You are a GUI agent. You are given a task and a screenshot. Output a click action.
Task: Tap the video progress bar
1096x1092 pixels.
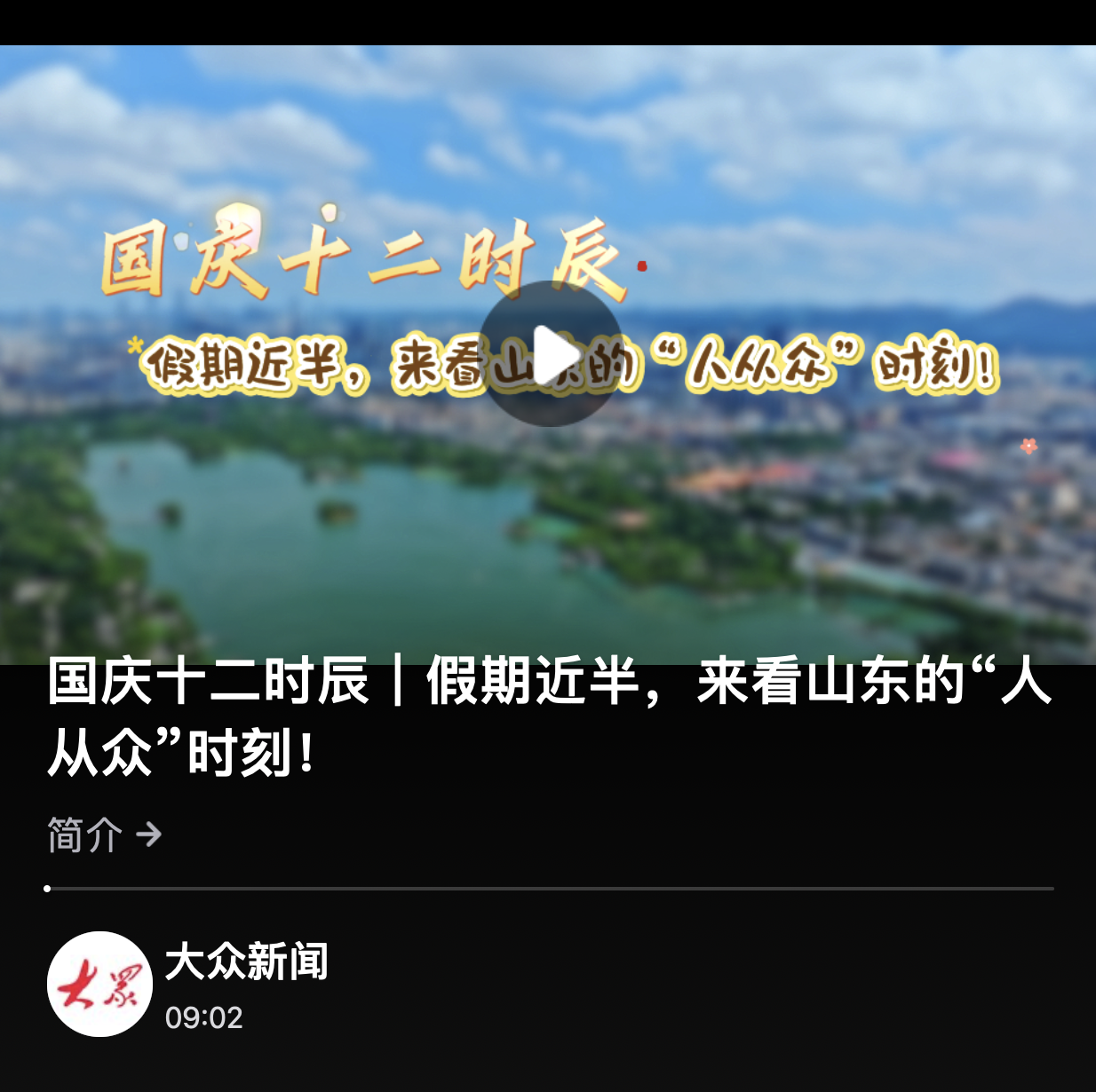click(551, 888)
